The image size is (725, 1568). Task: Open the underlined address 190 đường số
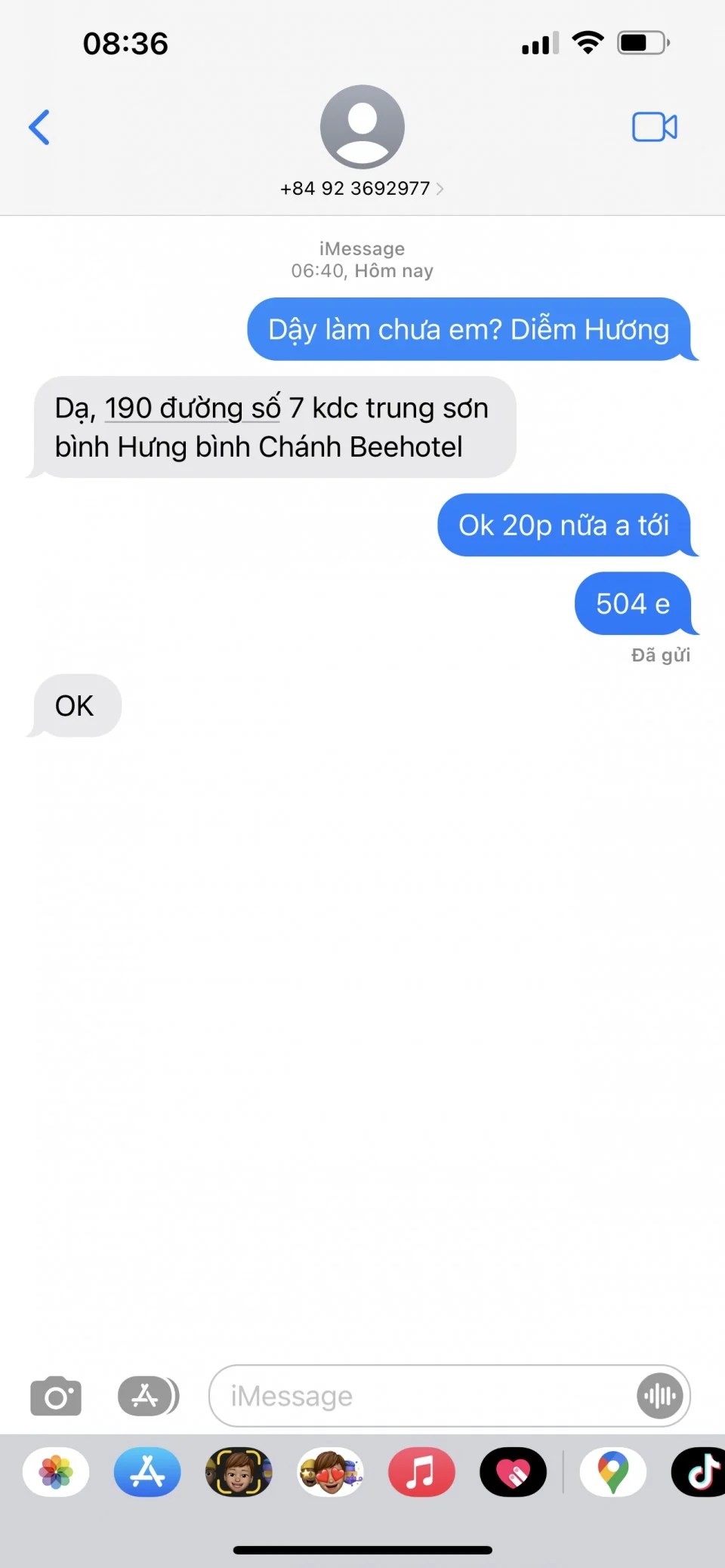192,408
